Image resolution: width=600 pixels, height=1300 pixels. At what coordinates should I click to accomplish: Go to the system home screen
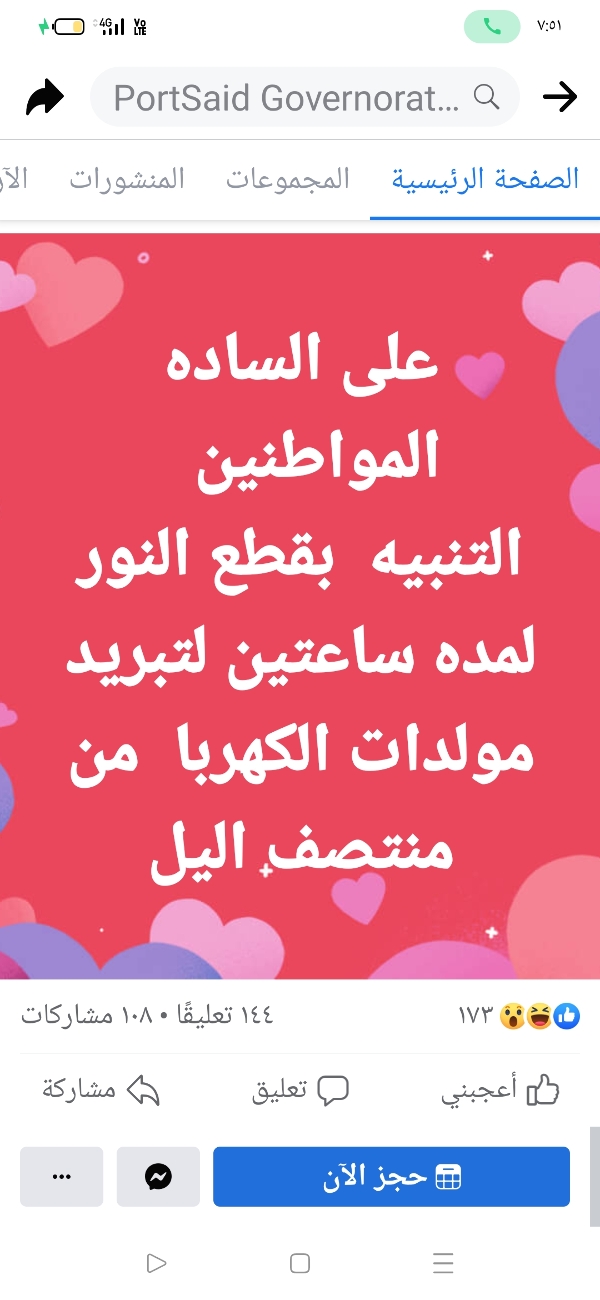300,1263
